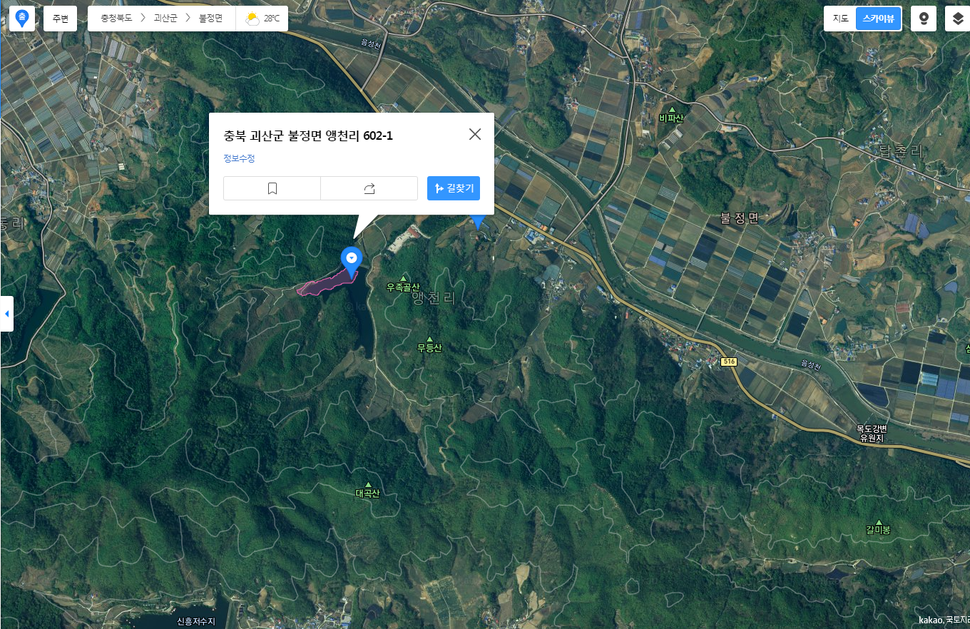Screen dimensions: 970x629
Task: Switch to 지도 map view
Action: (841, 18)
